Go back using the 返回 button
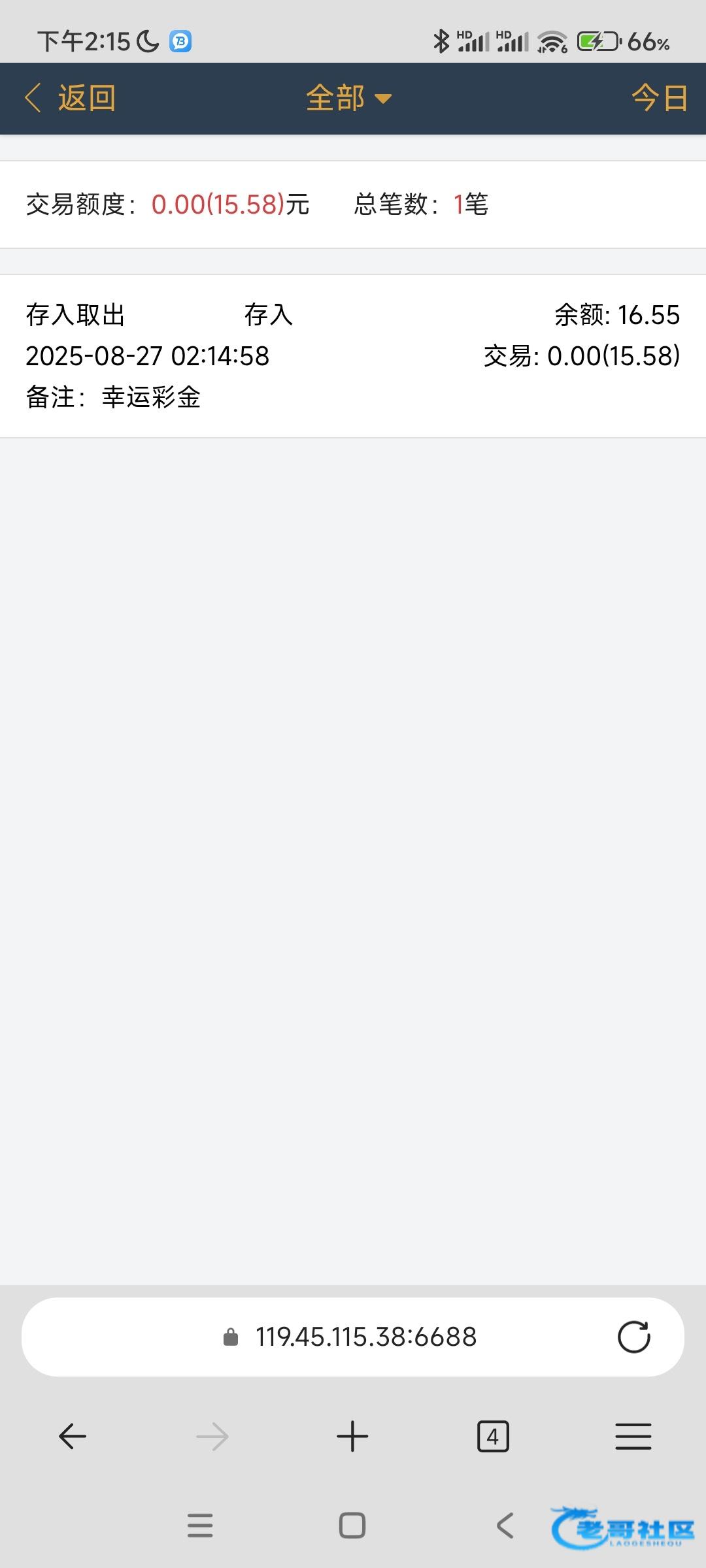Screen dimensions: 706x1568 (x=70, y=99)
